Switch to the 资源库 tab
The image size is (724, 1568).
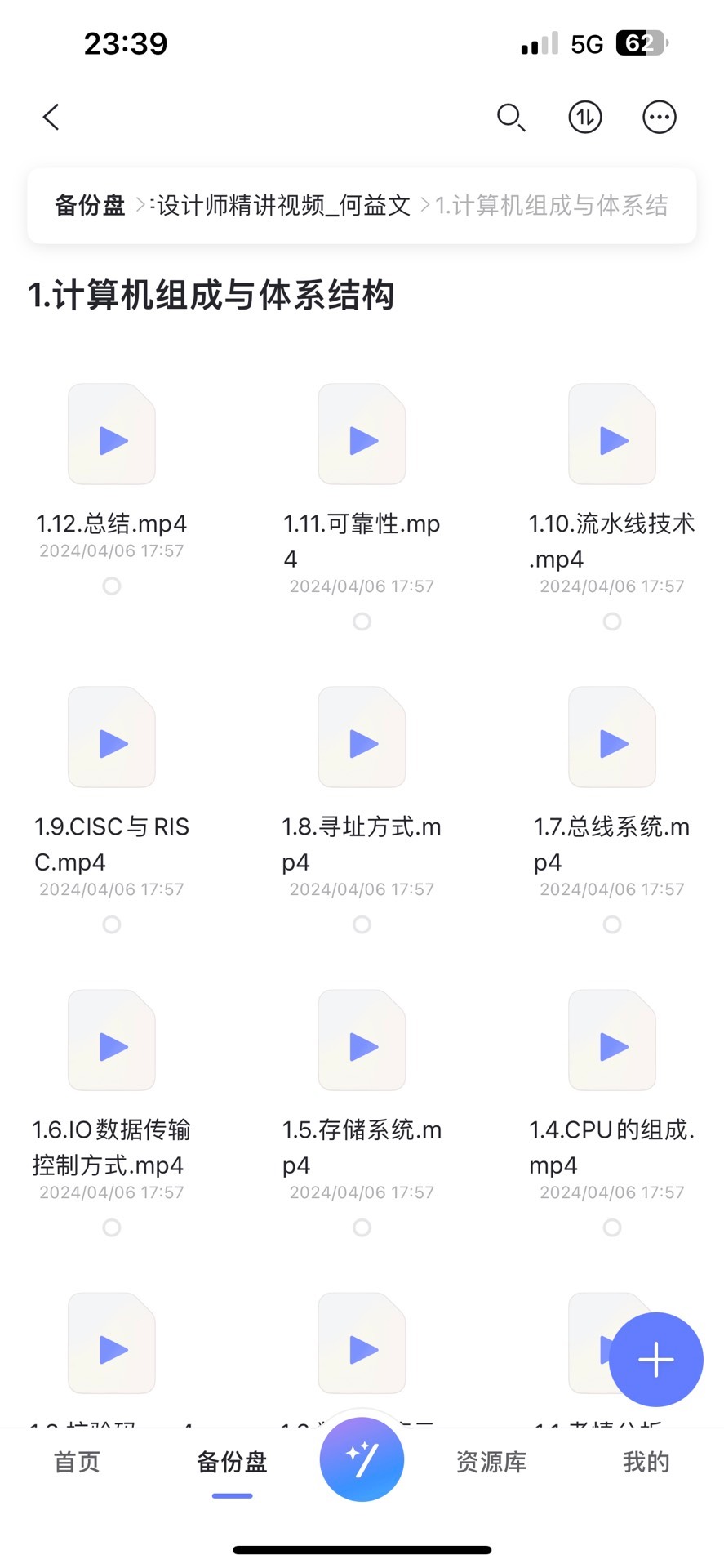coord(491,1462)
